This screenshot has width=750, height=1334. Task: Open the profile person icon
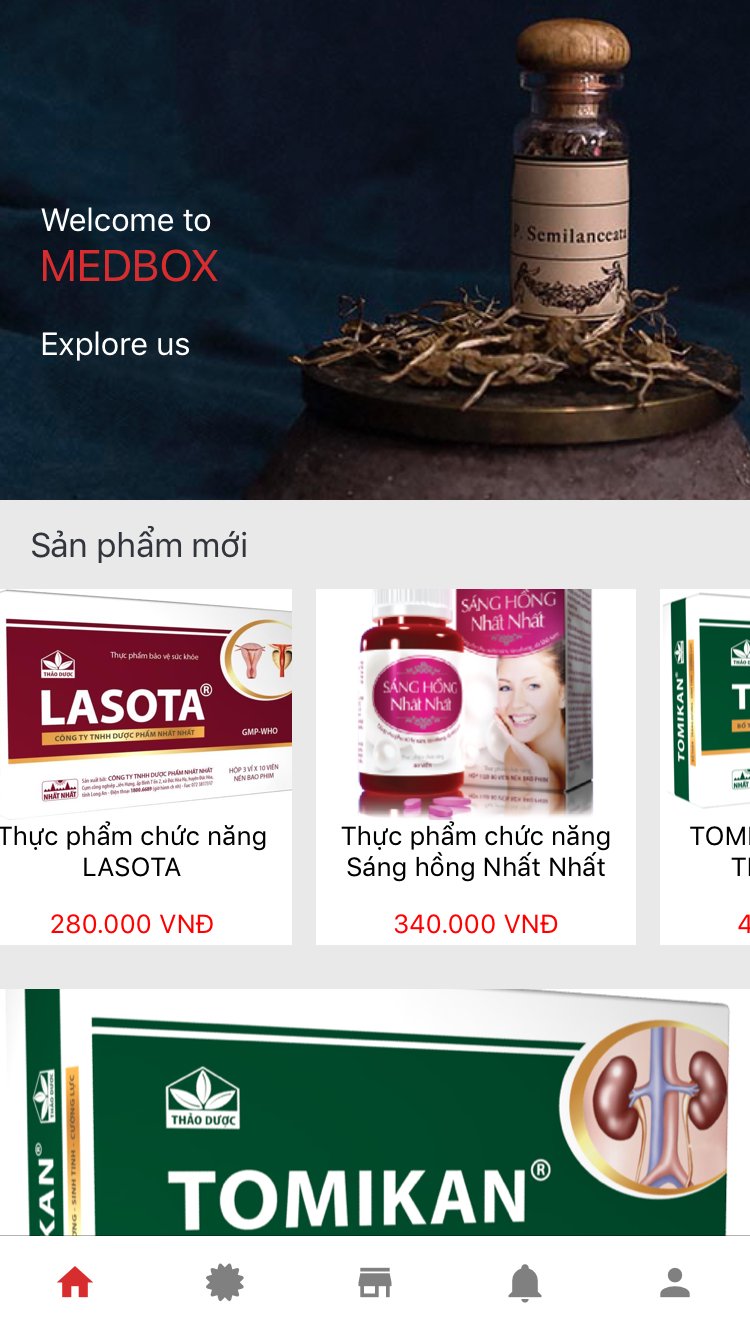(x=675, y=1283)
